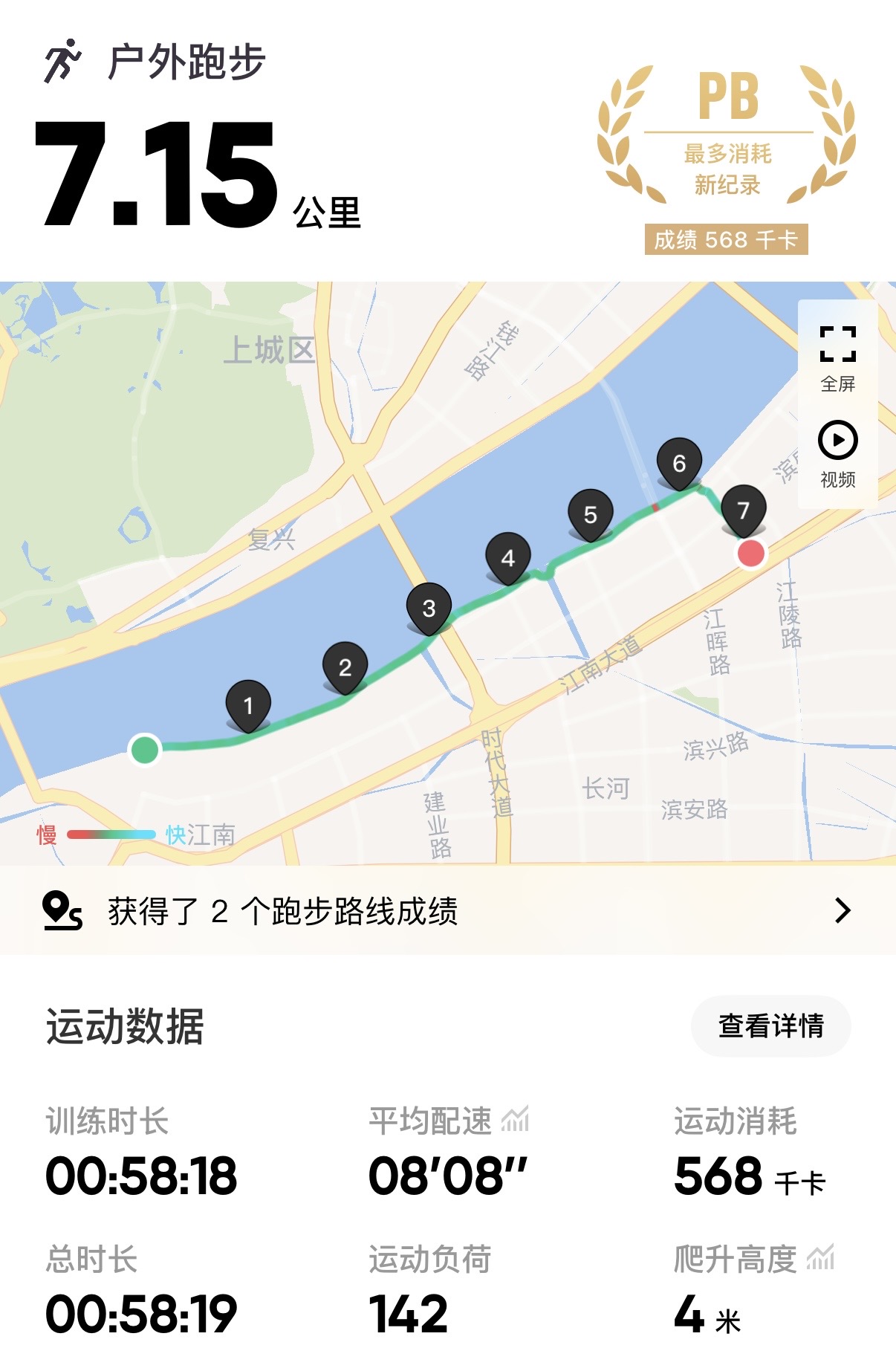Screen dimensions: 896x1345
Task: Open the average pace (平均配速) chart
Action: 515,1120
